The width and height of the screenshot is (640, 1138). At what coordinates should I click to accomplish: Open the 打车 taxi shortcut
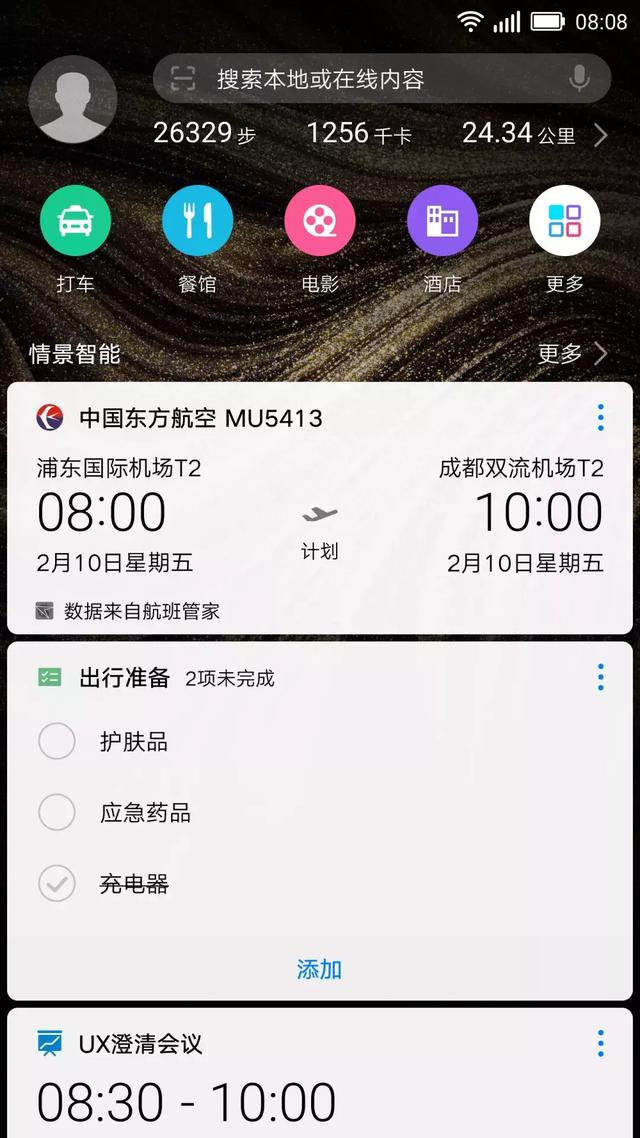75,221
